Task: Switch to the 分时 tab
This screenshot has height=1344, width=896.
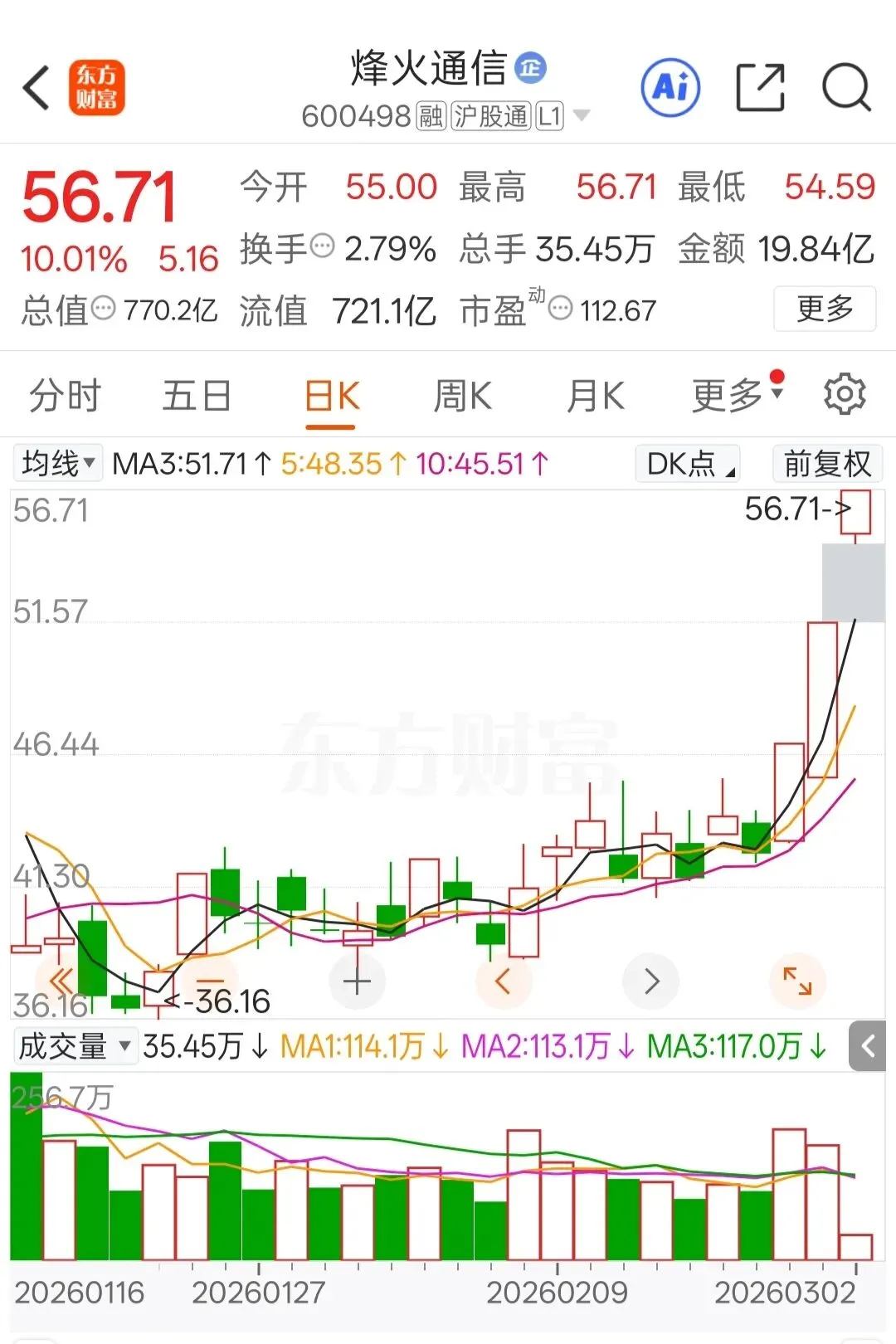Action: click(x=65, y=396)
